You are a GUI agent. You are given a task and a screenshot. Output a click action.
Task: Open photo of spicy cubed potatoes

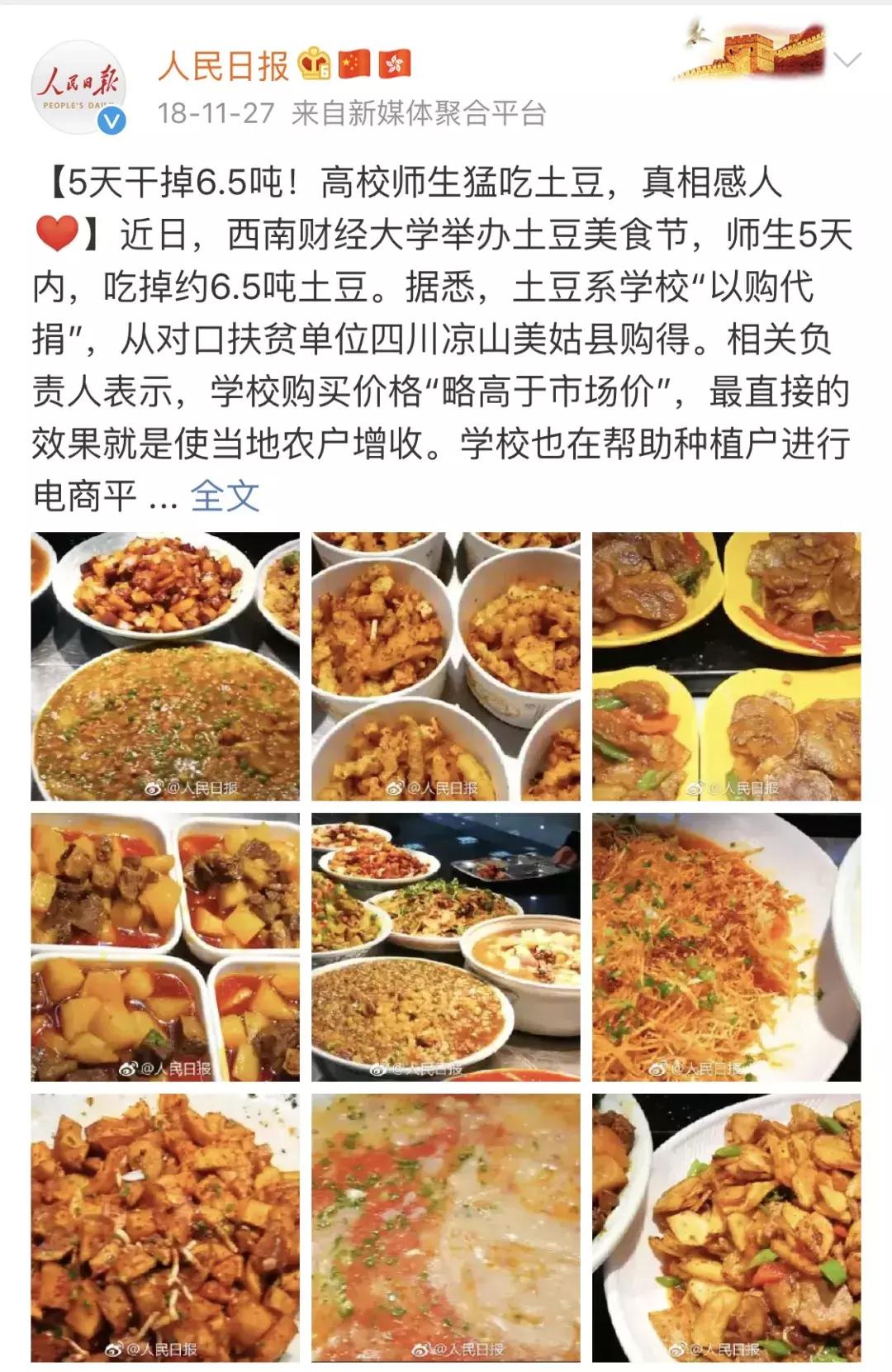tap(165, 1227)
